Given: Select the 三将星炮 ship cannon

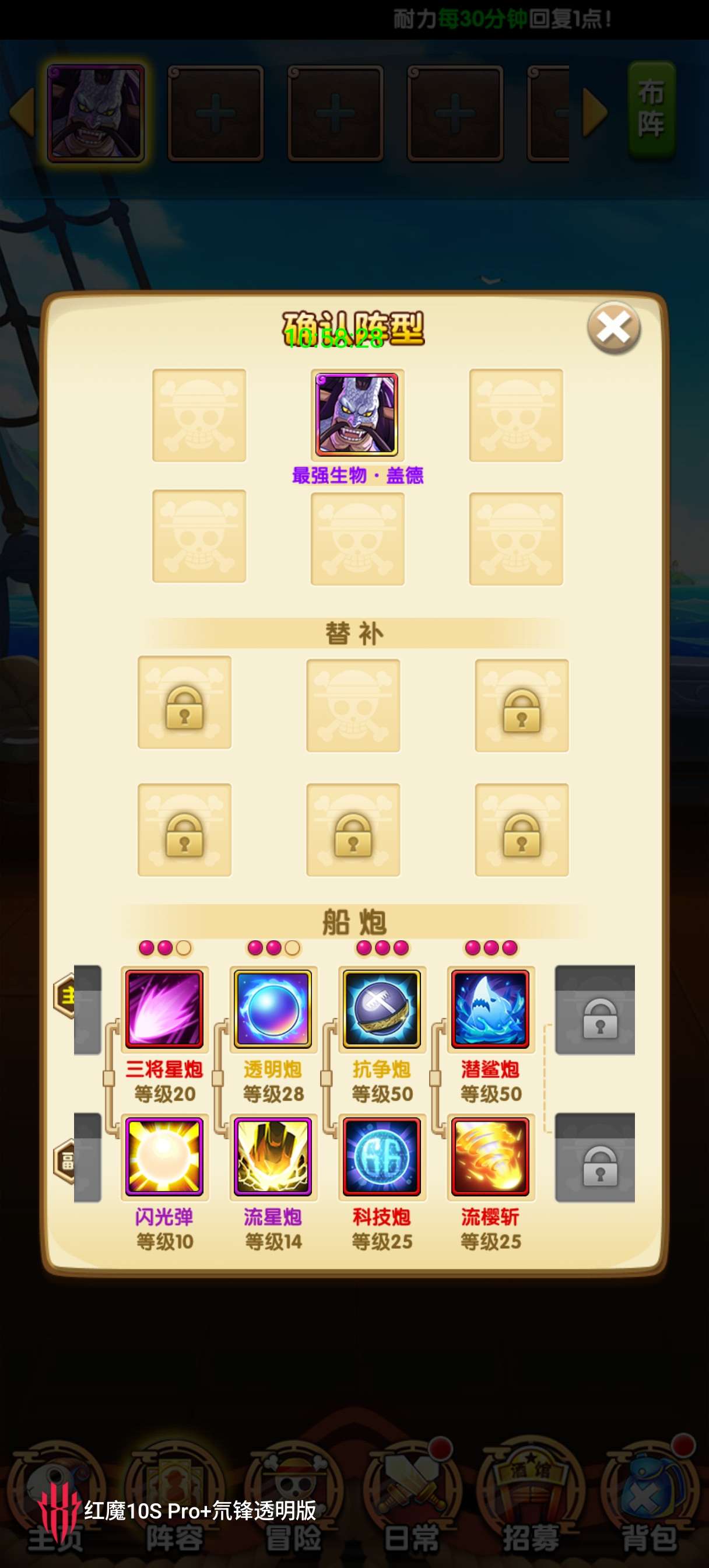Looking at the screenshot, I should coord(164,1009).
